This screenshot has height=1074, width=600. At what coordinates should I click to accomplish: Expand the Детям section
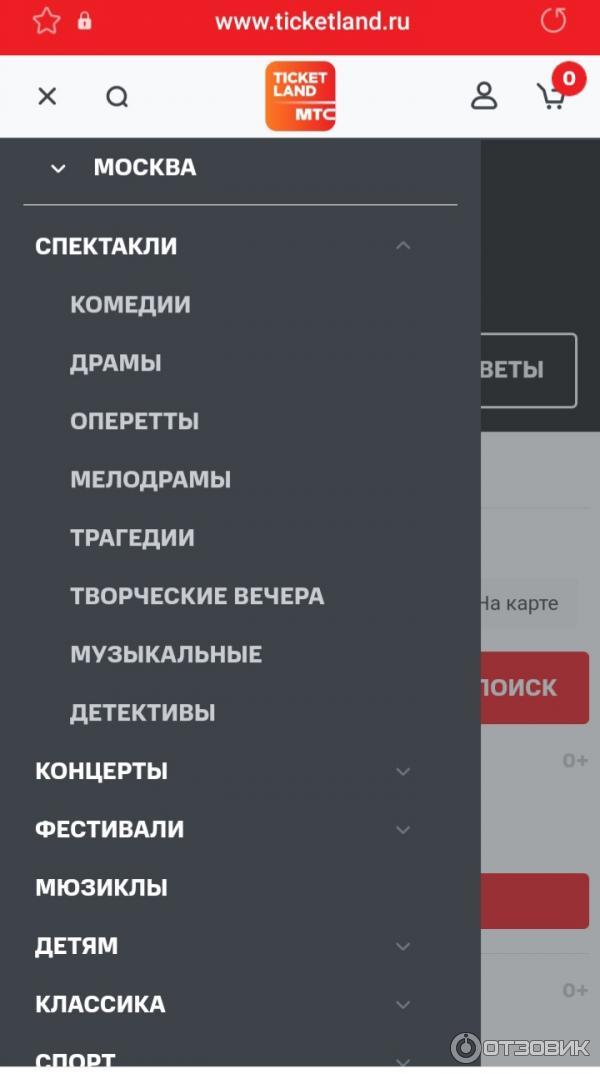[x=403, y=946]
